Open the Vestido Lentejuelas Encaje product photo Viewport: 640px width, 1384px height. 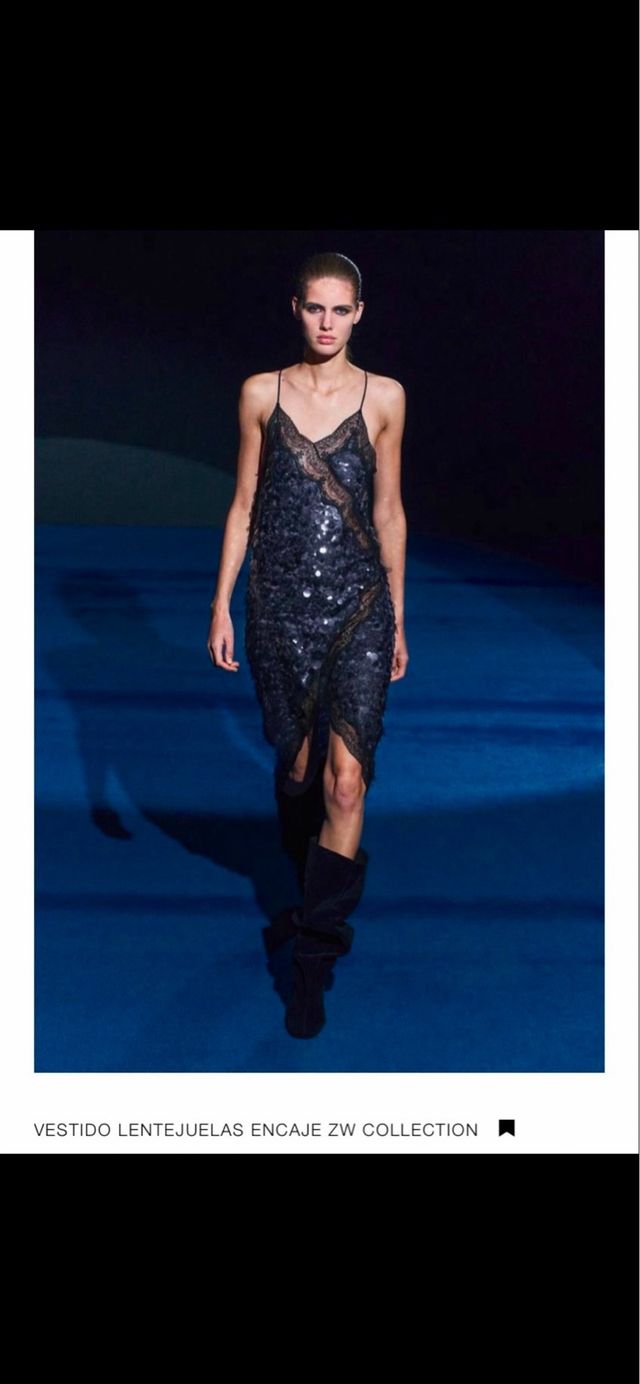coord(319,651)
